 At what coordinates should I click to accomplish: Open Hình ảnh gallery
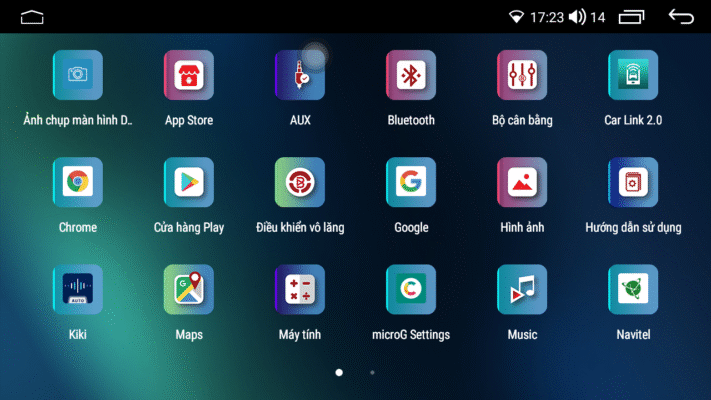tap(522, 183)
